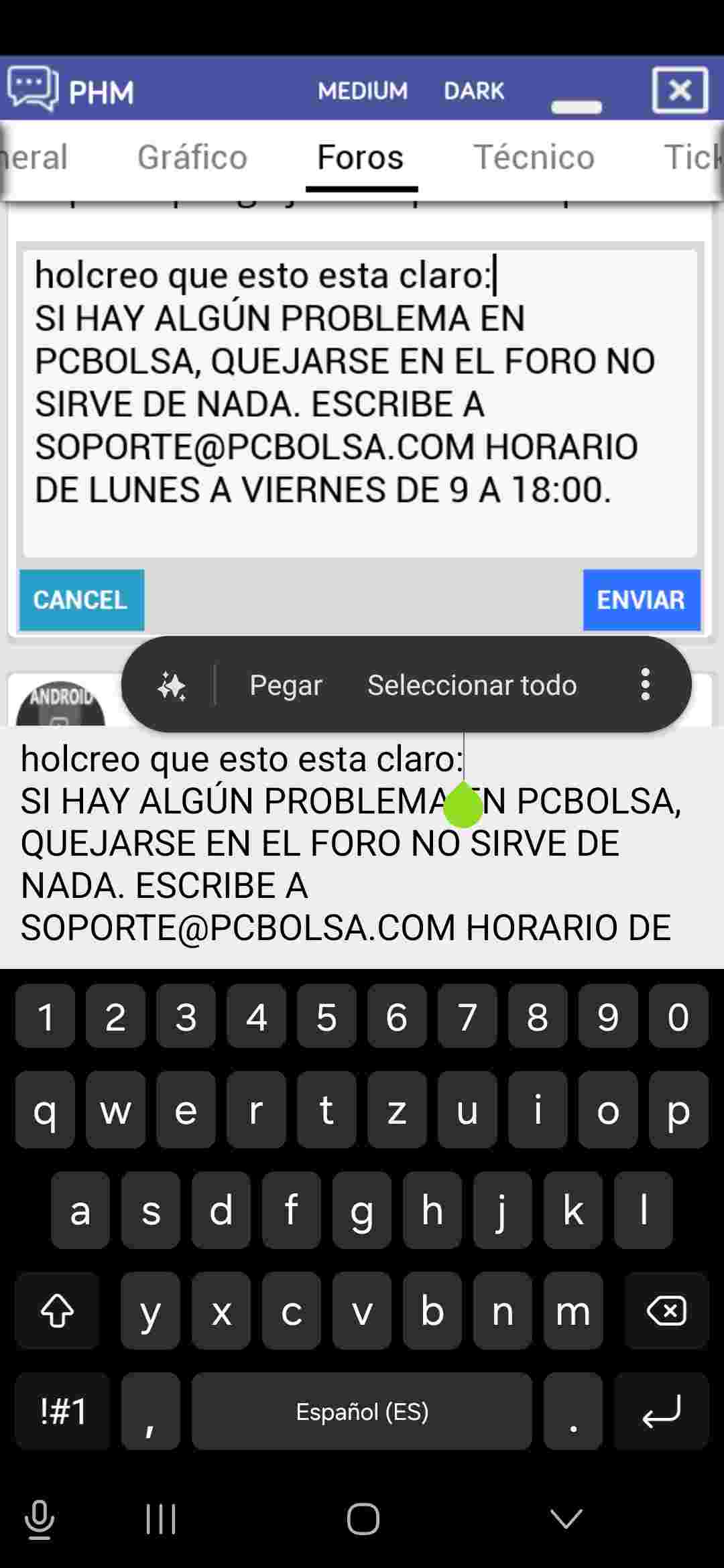Tap inside the message text input area
Viewport: 724px width, 1568px height.
362,402
